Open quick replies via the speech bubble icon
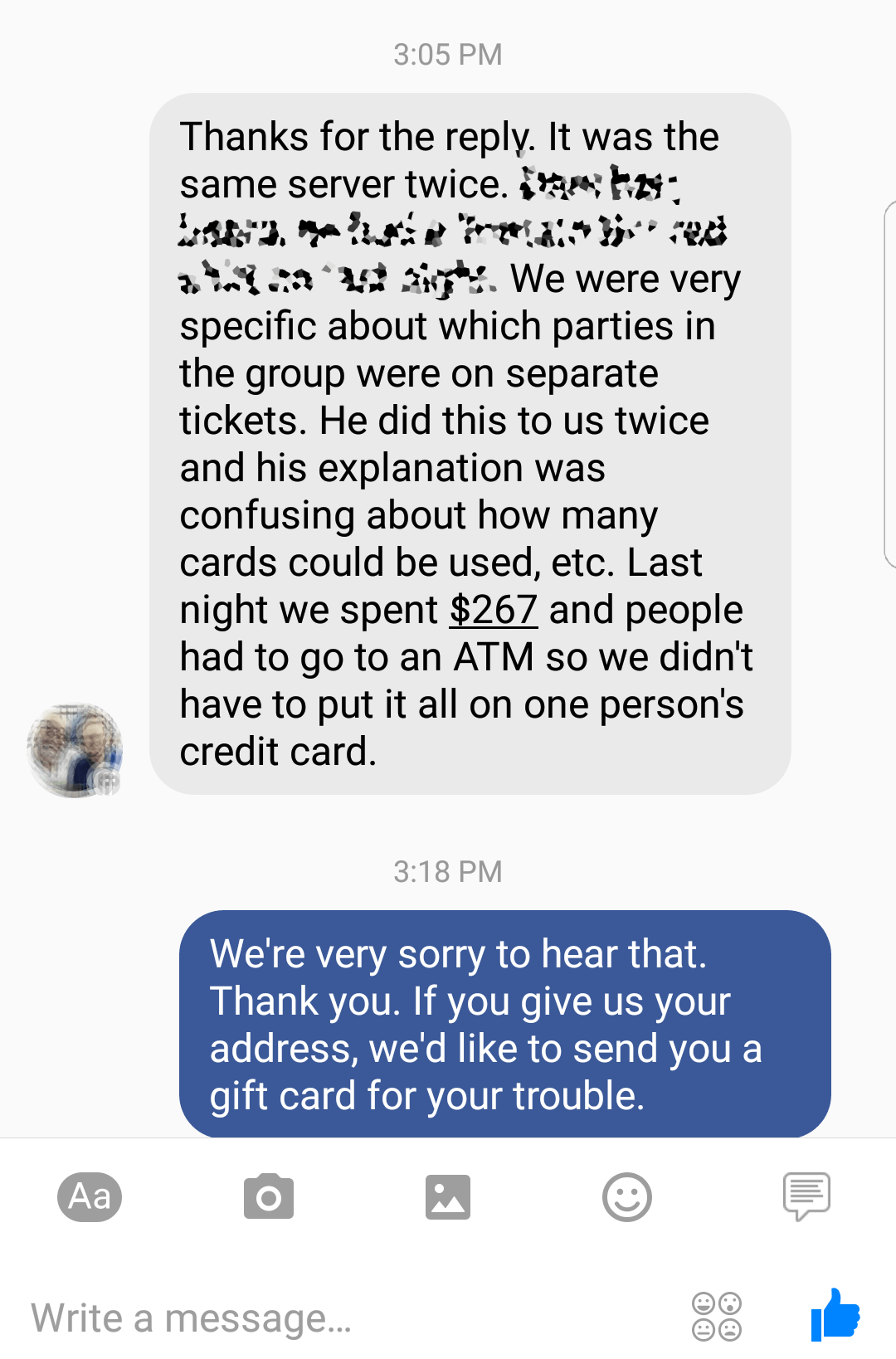Screen dimensions: 896x1359 806,1196
